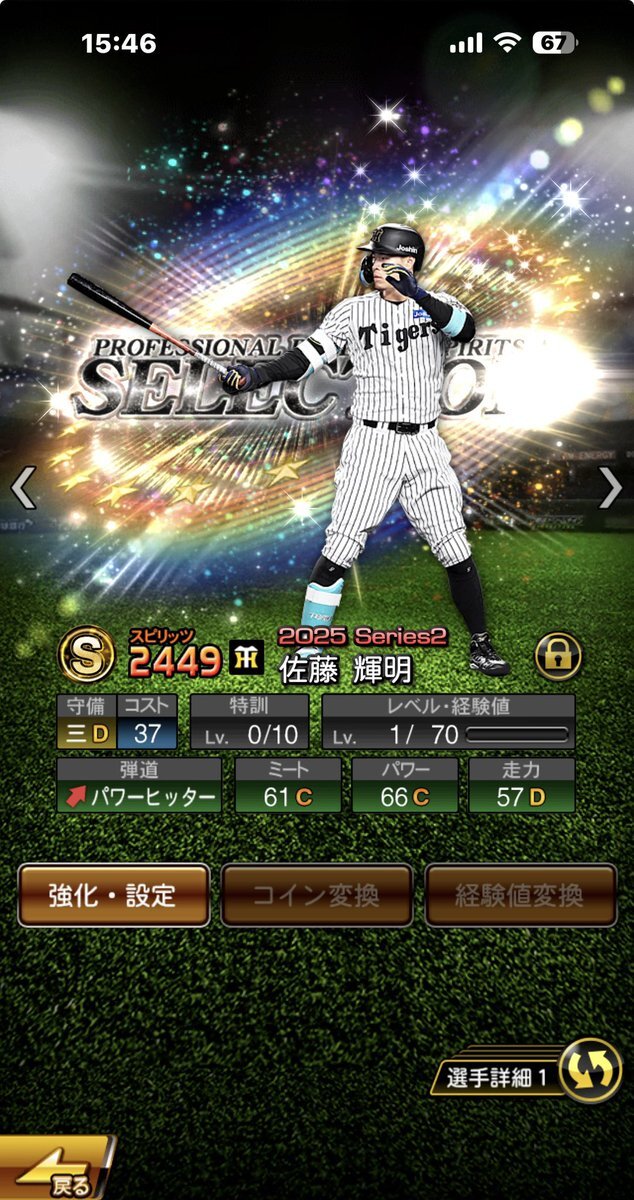634x1200 pixels.
Task: Open 強化・設定 menu
Action: pos(113,895)
